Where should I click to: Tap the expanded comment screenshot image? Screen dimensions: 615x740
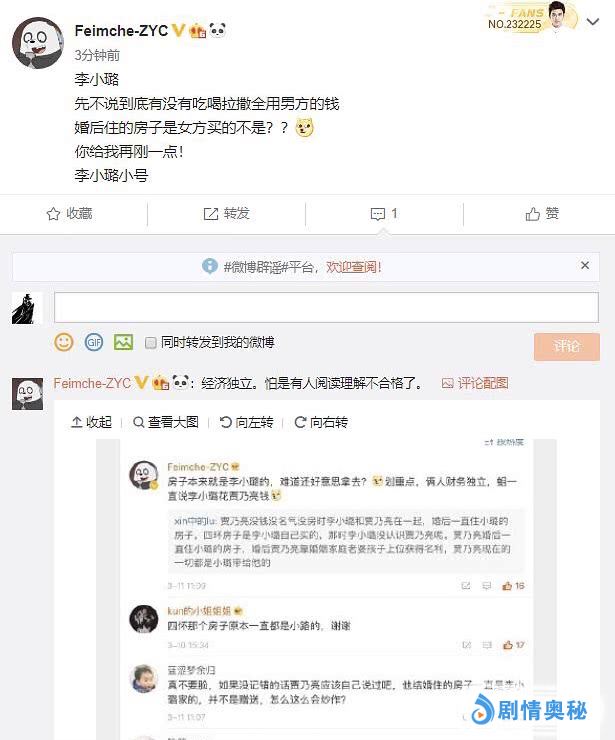click(326, 590)
